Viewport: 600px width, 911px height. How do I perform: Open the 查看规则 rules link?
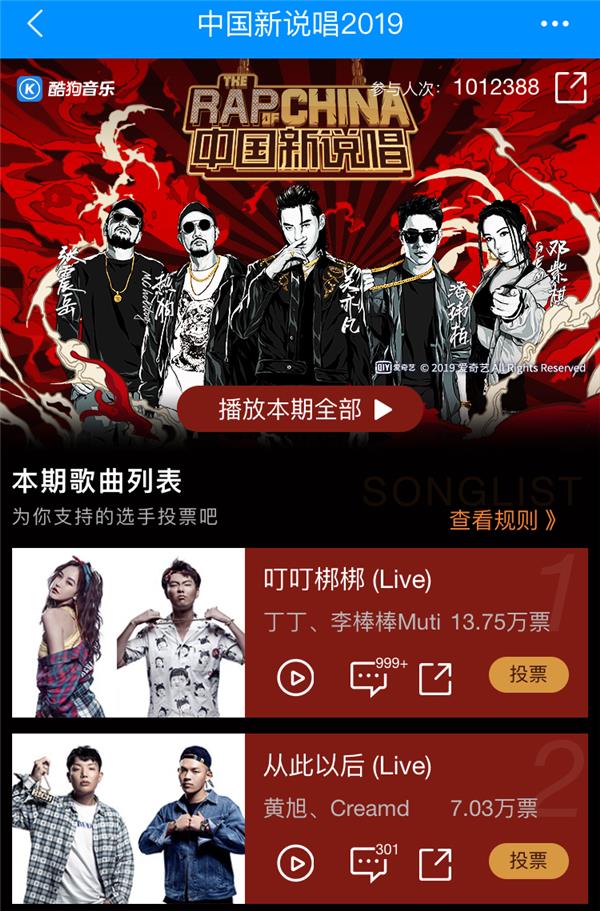click(503, 520)
